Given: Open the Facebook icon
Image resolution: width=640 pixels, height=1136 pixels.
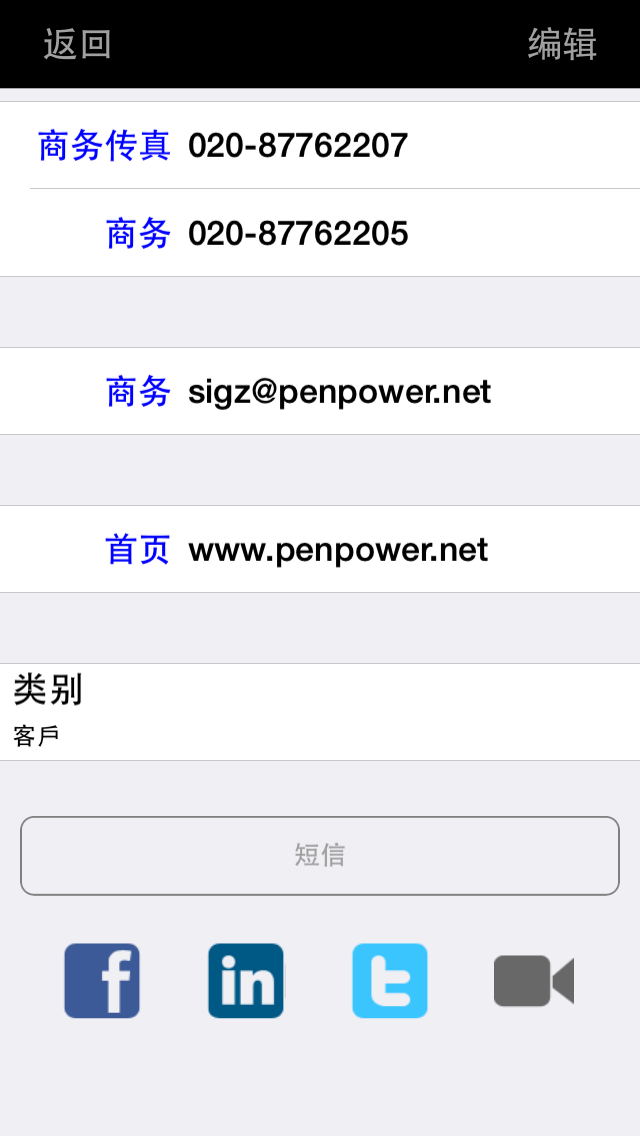Looking at the screenshot, I should (x=102, y=981).
